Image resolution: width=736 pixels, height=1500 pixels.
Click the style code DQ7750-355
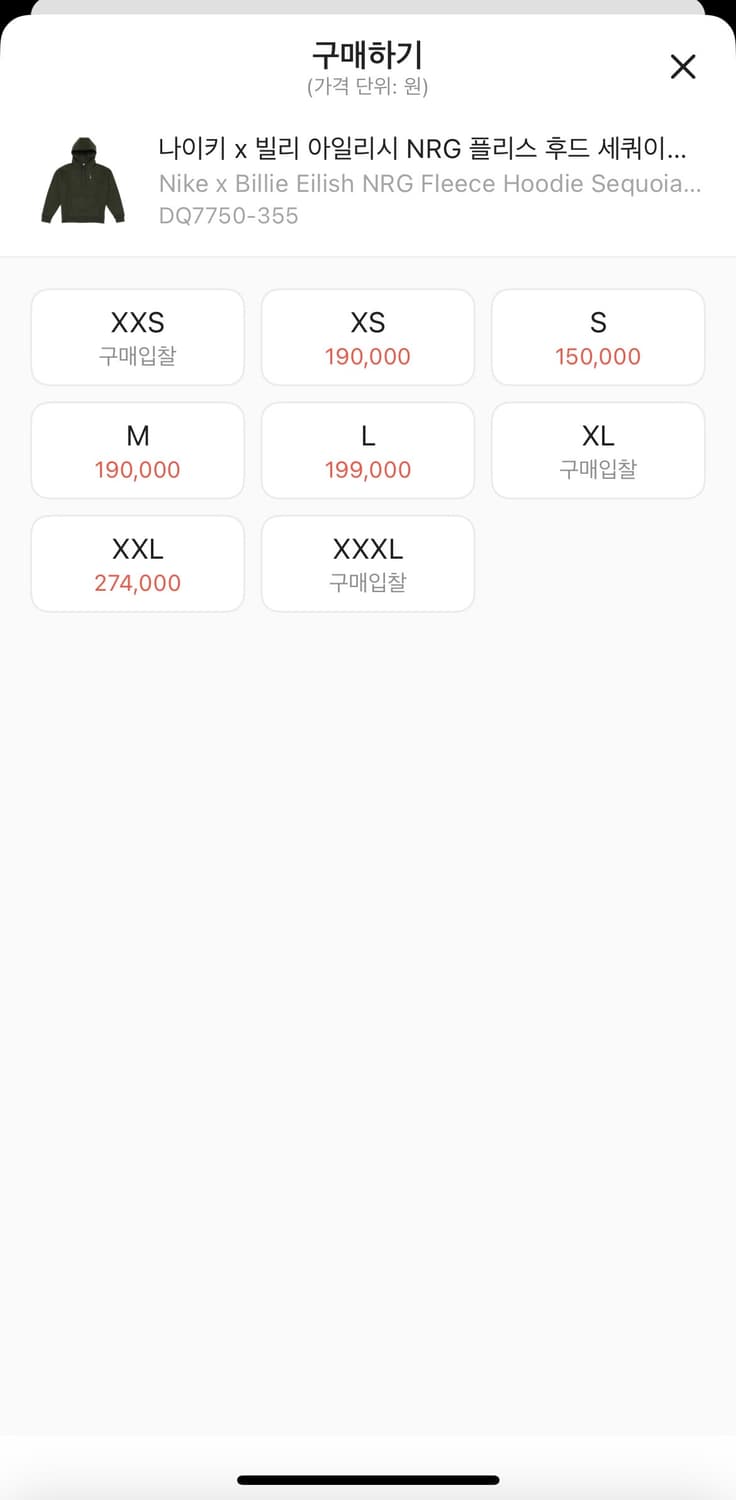click(228, 216)
